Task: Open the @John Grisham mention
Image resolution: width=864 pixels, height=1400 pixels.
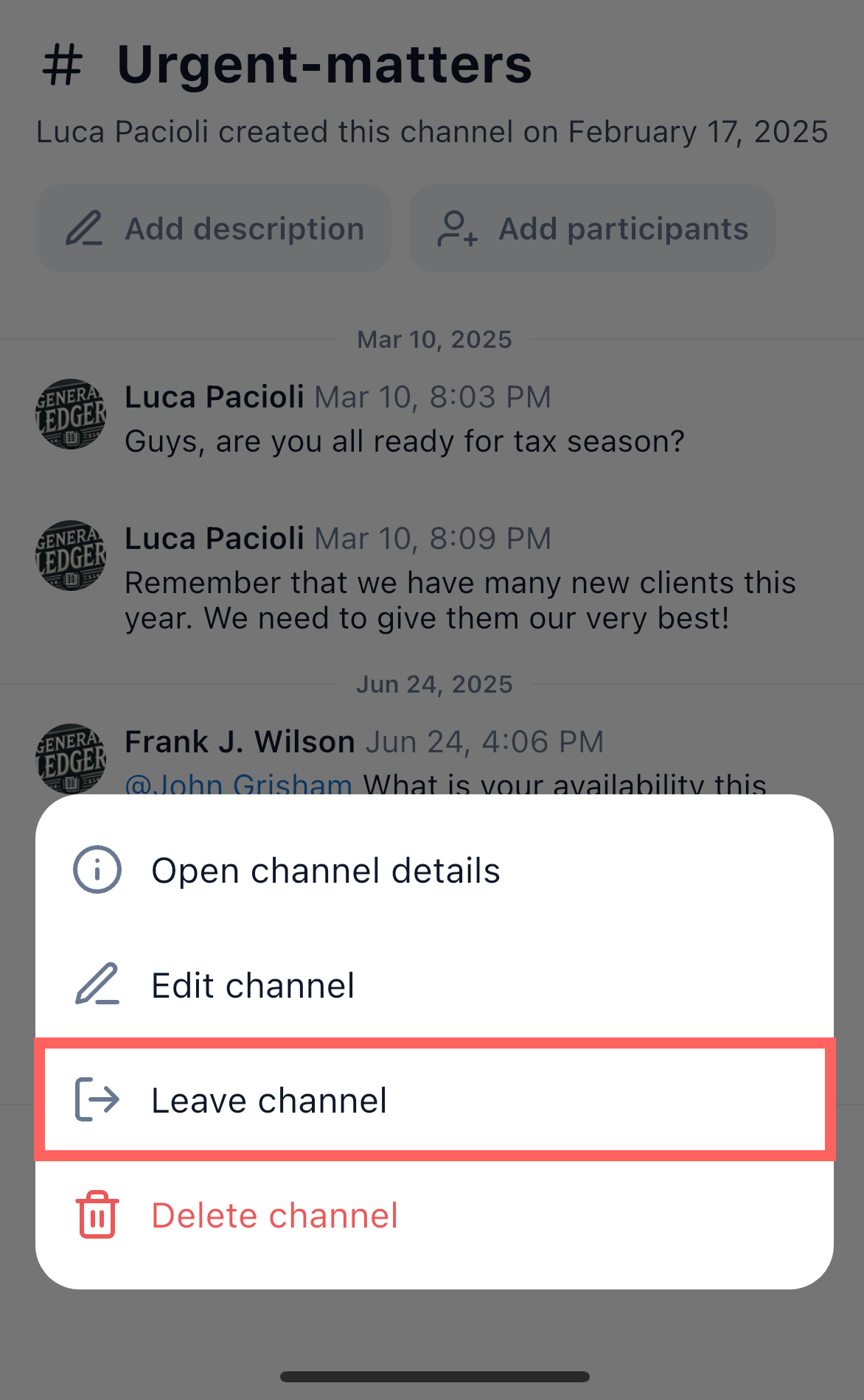Action: point(239,784)
